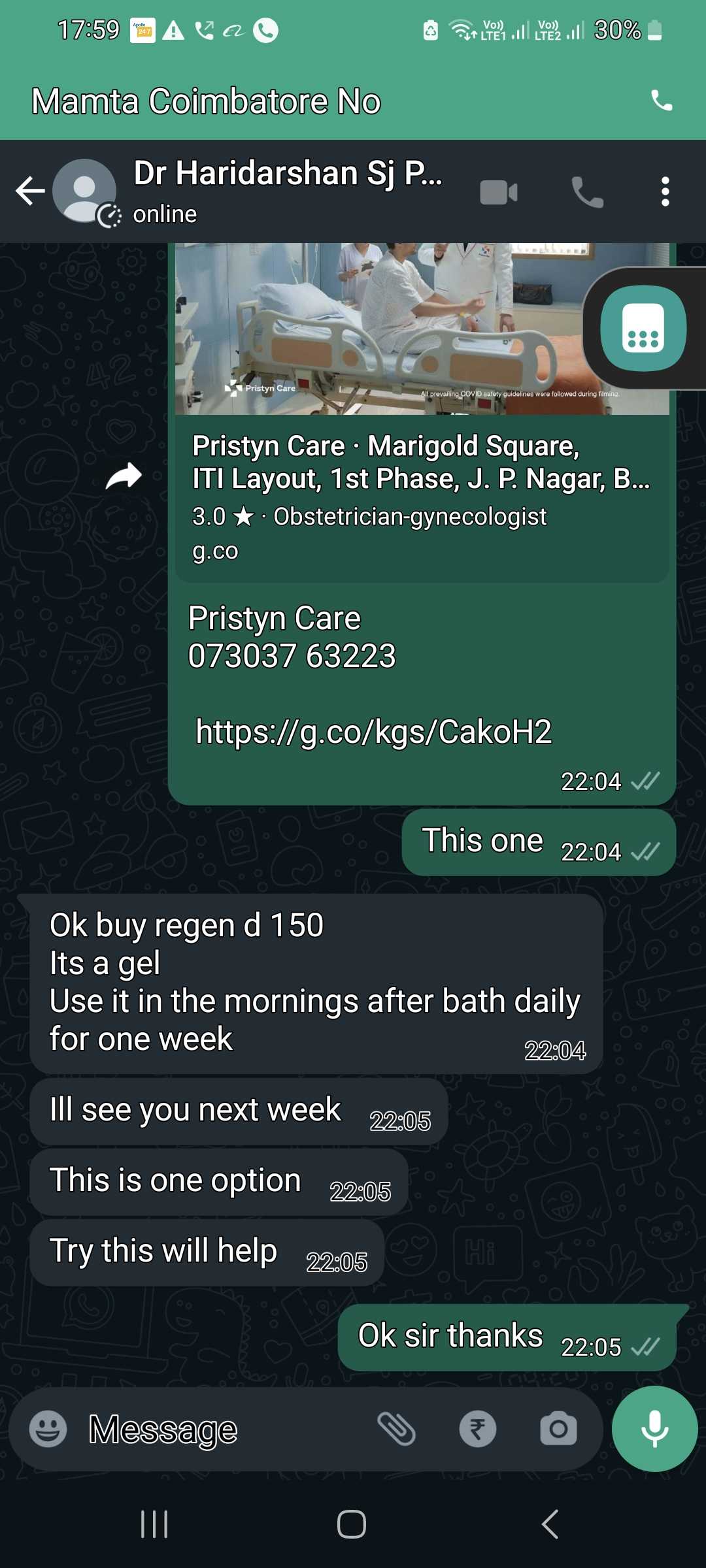Open the emoji picker
Screen dimensions: 706x1568
click(x=48, y=1429)
